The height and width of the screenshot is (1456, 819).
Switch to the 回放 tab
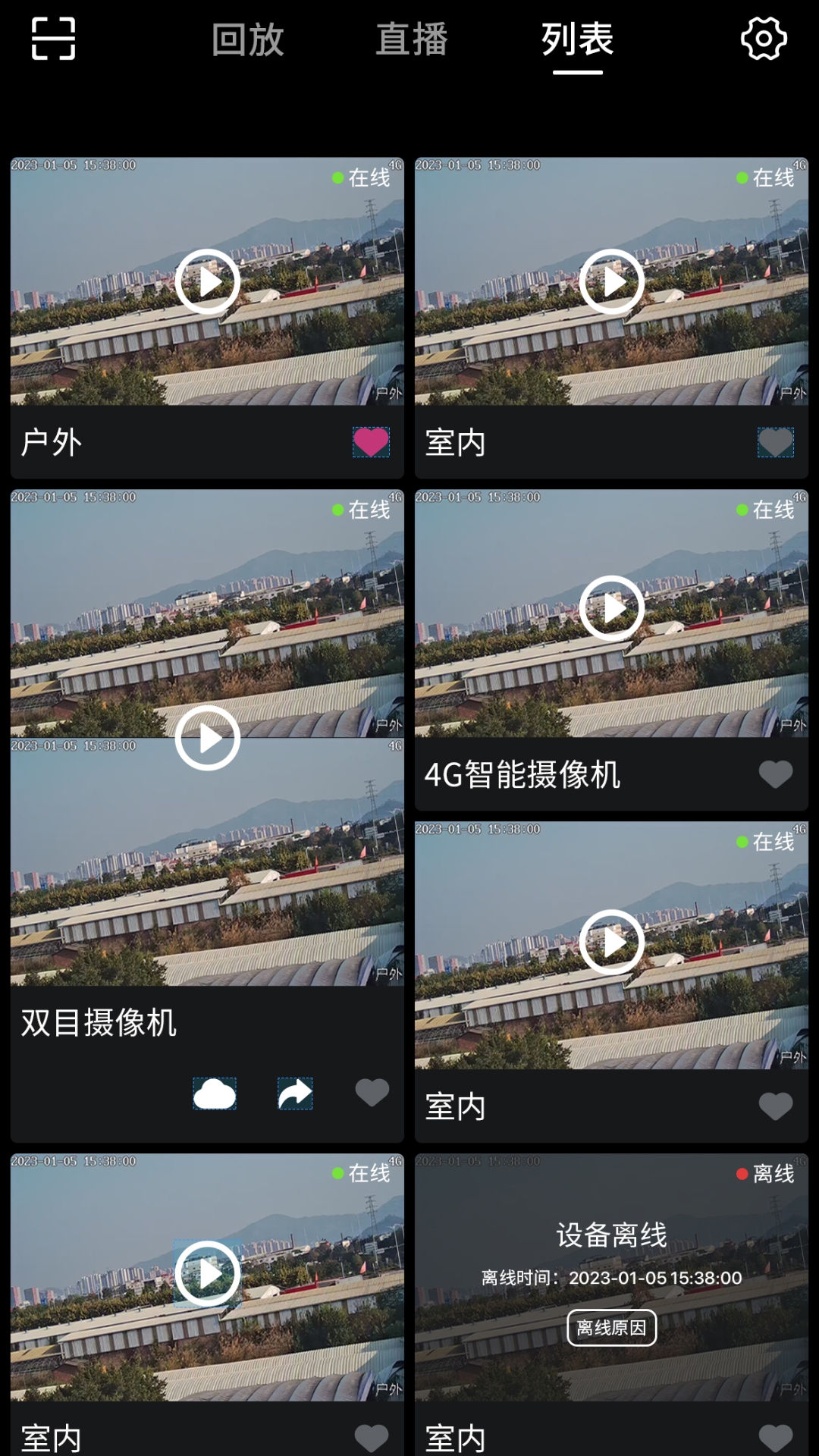247,40
